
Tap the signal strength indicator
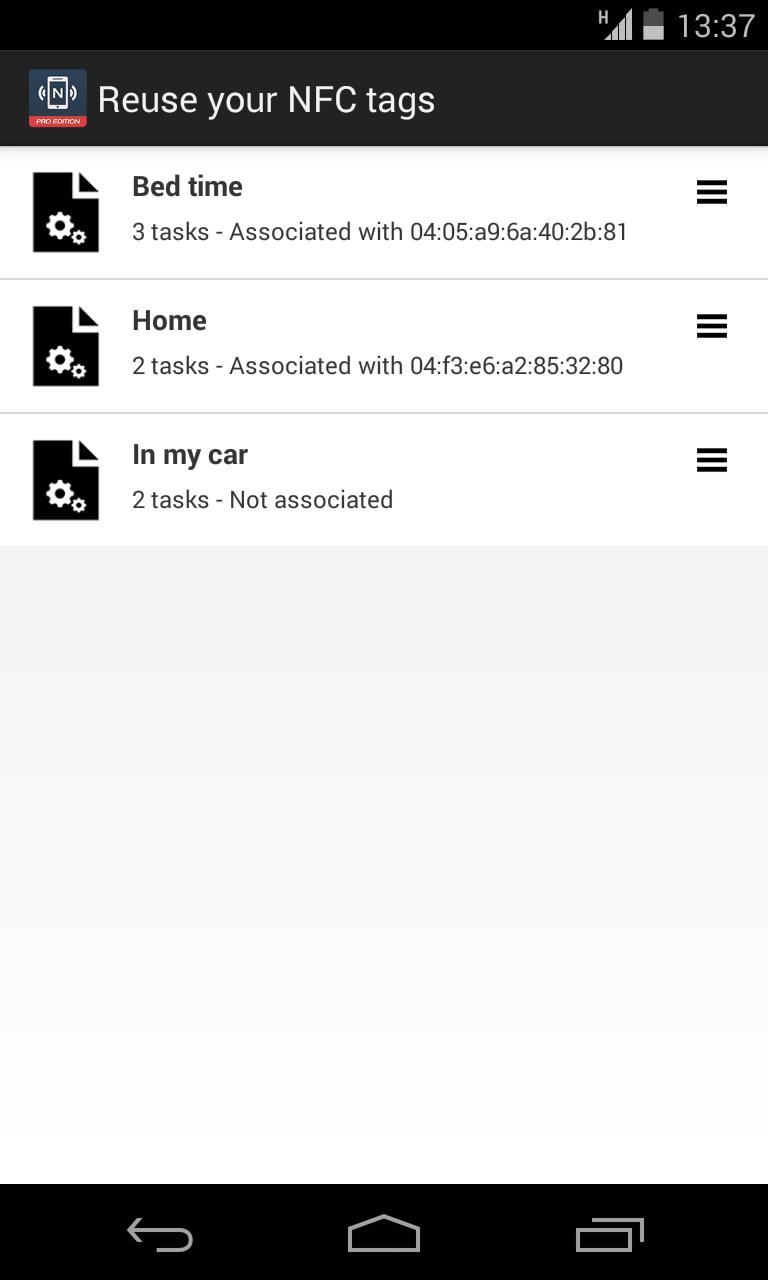(x=619, y=25)
